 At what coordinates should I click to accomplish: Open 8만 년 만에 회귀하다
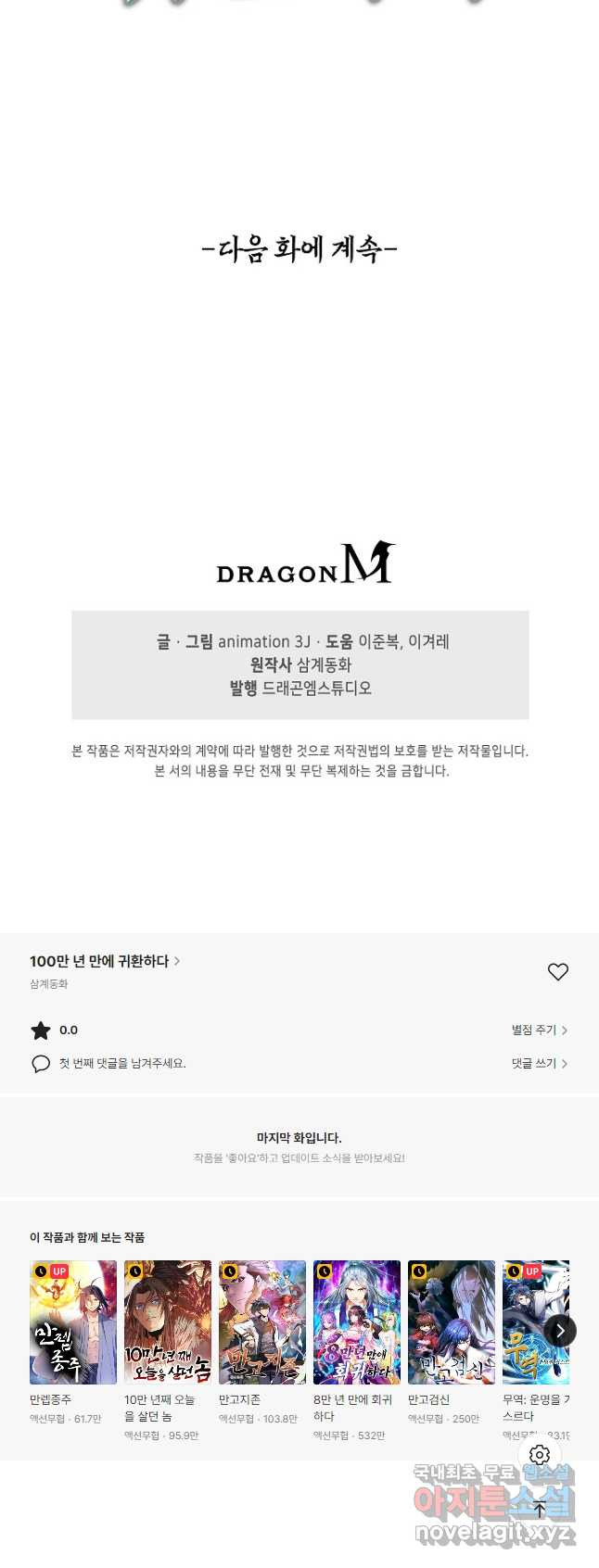pos(357,1322)
